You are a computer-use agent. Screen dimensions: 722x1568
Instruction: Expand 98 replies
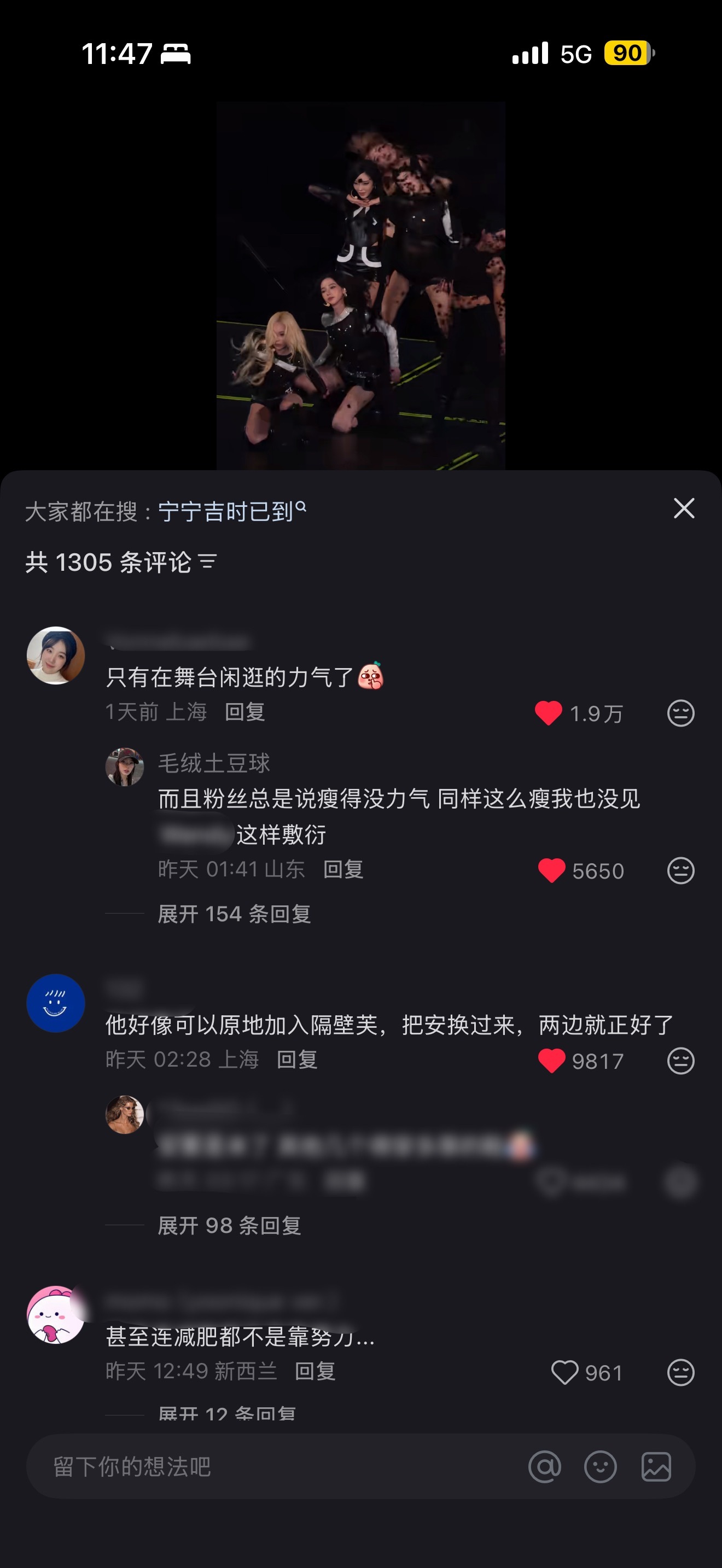pos(230,1225)
